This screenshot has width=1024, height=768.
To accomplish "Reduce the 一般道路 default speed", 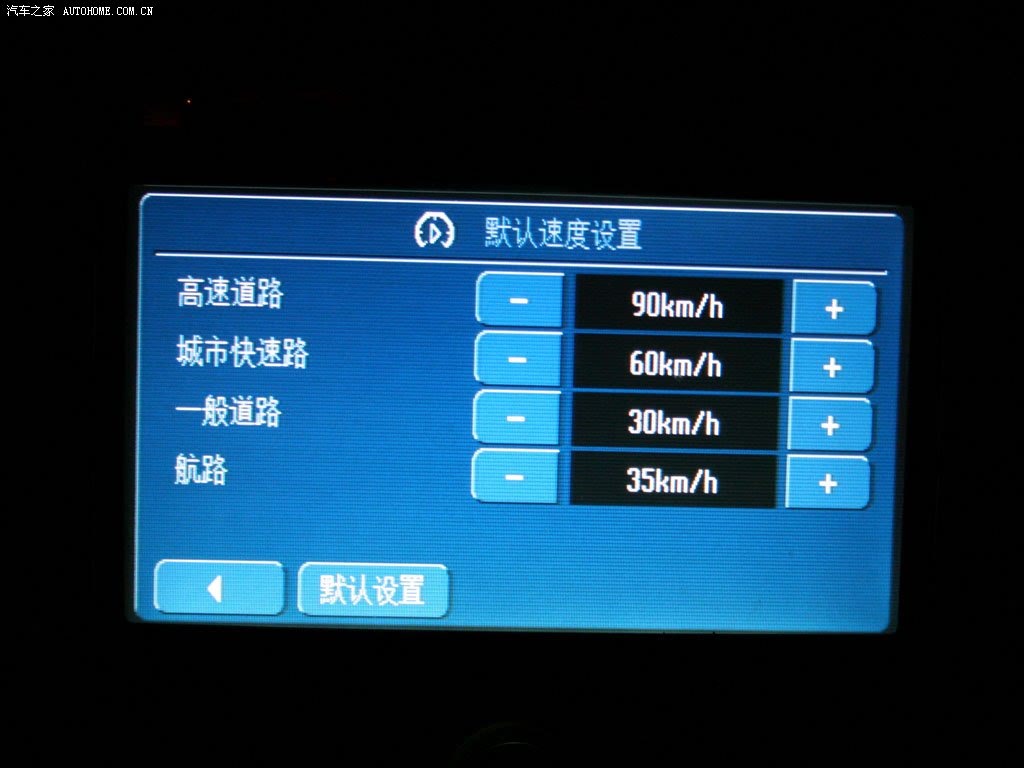I will (x=516, y=418).
